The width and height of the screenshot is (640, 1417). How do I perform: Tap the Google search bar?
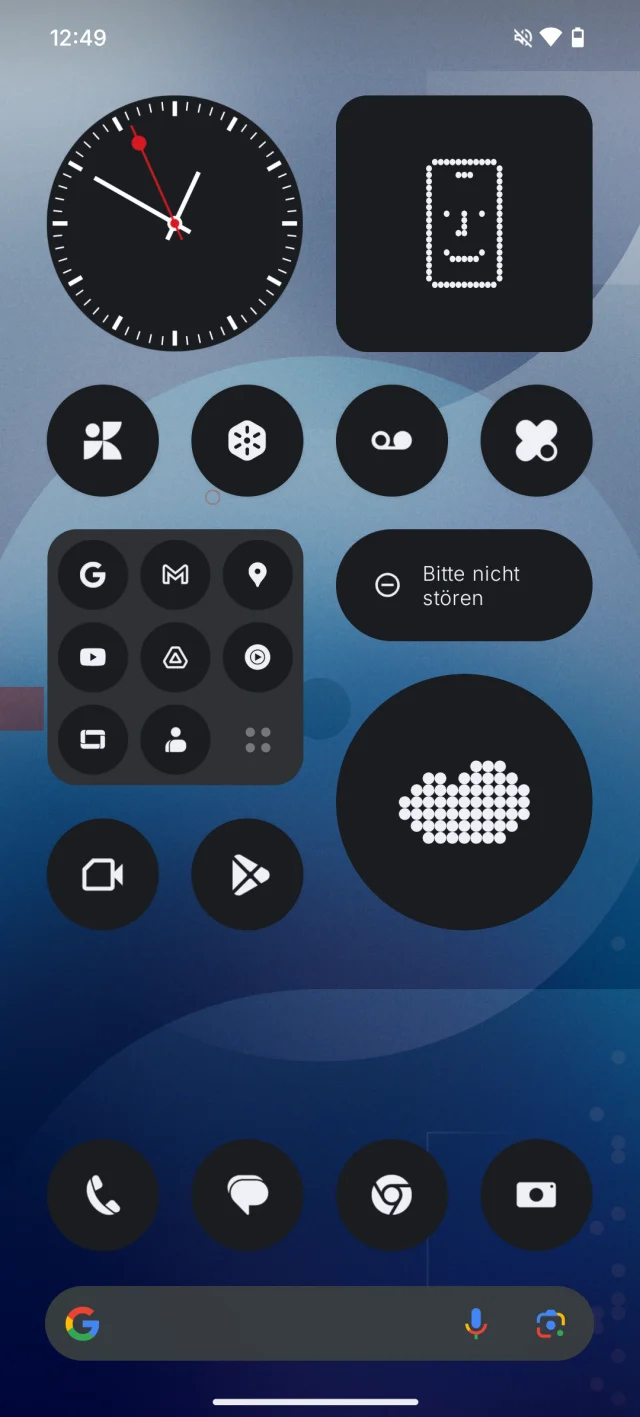(x=270, y=1324)
